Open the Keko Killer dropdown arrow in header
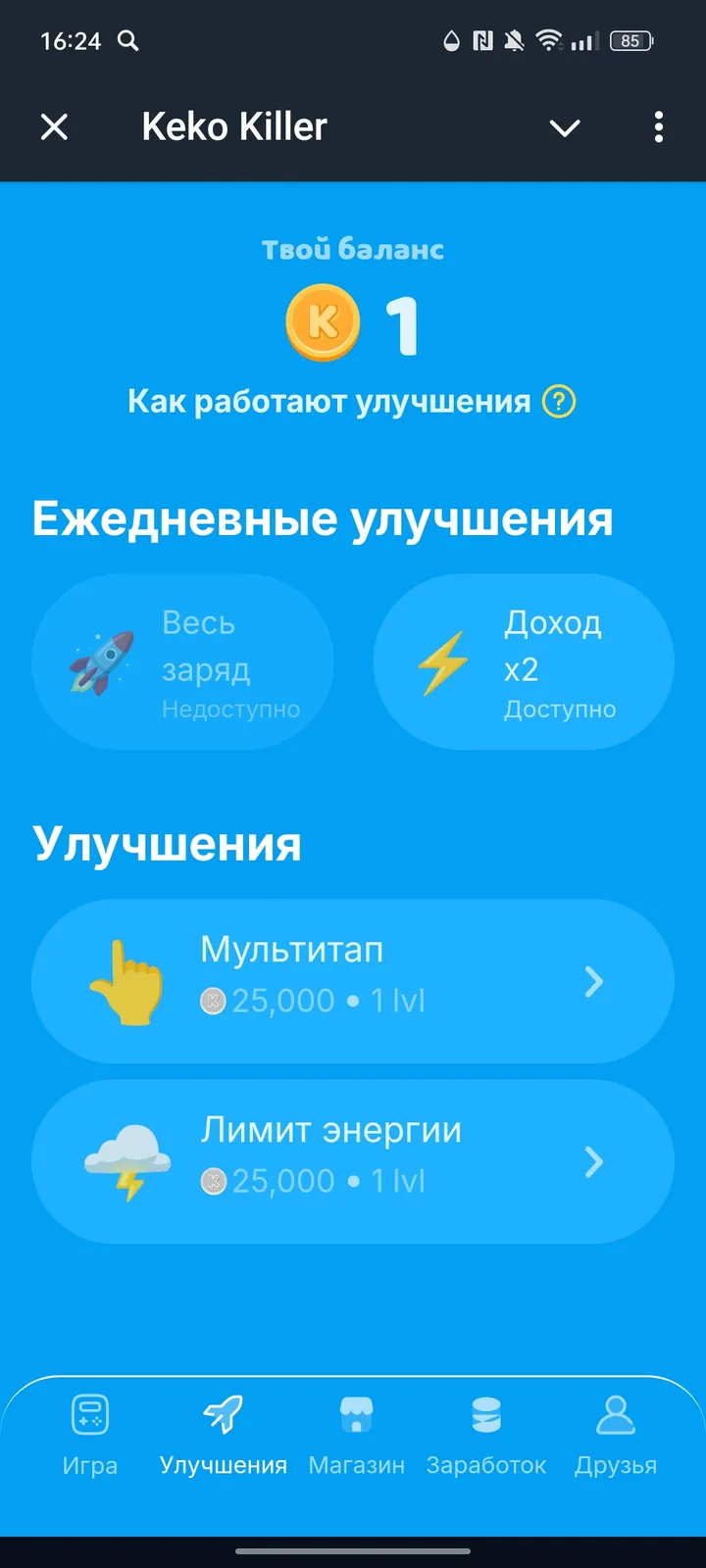 pyautogui.click(x=565, y=127)
